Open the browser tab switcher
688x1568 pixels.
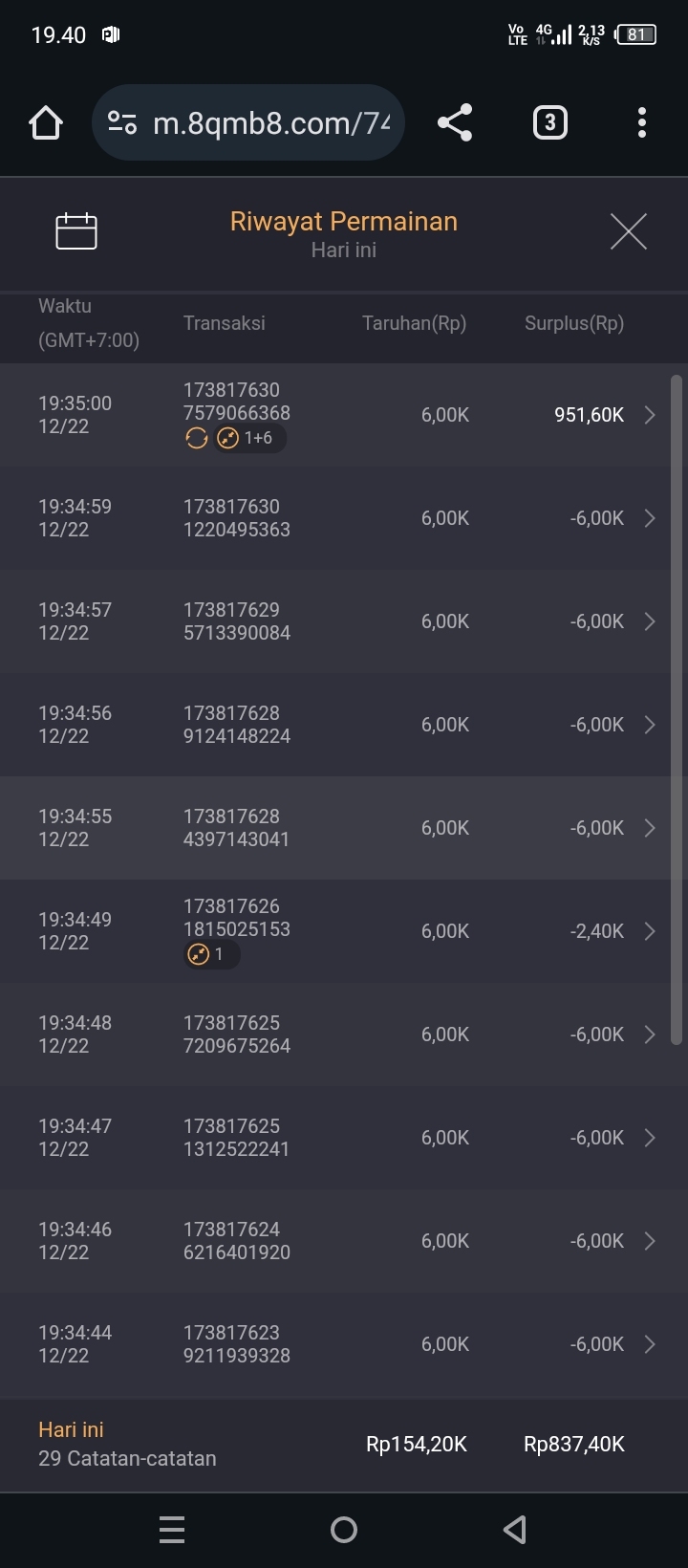(549, 123)
